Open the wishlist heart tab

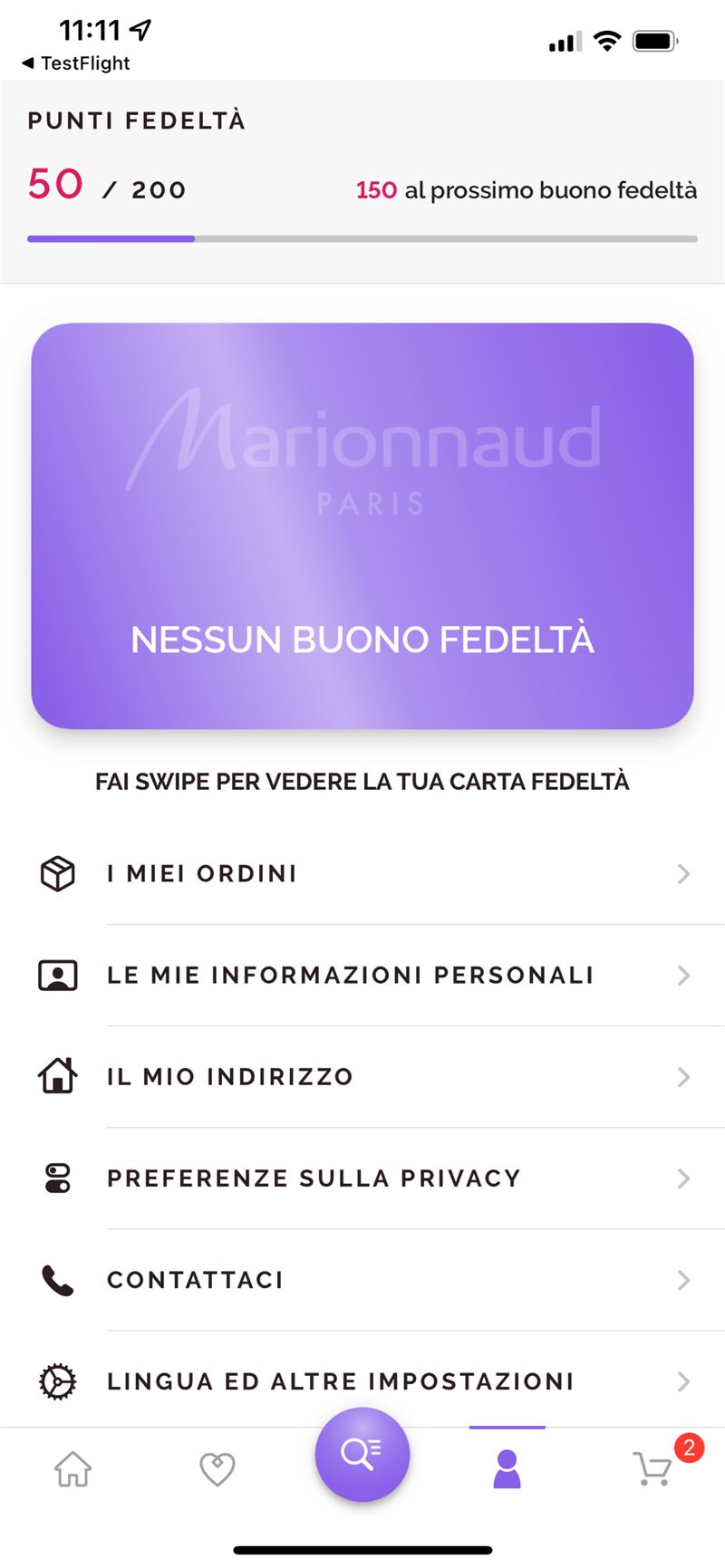tap(217, 1468)
